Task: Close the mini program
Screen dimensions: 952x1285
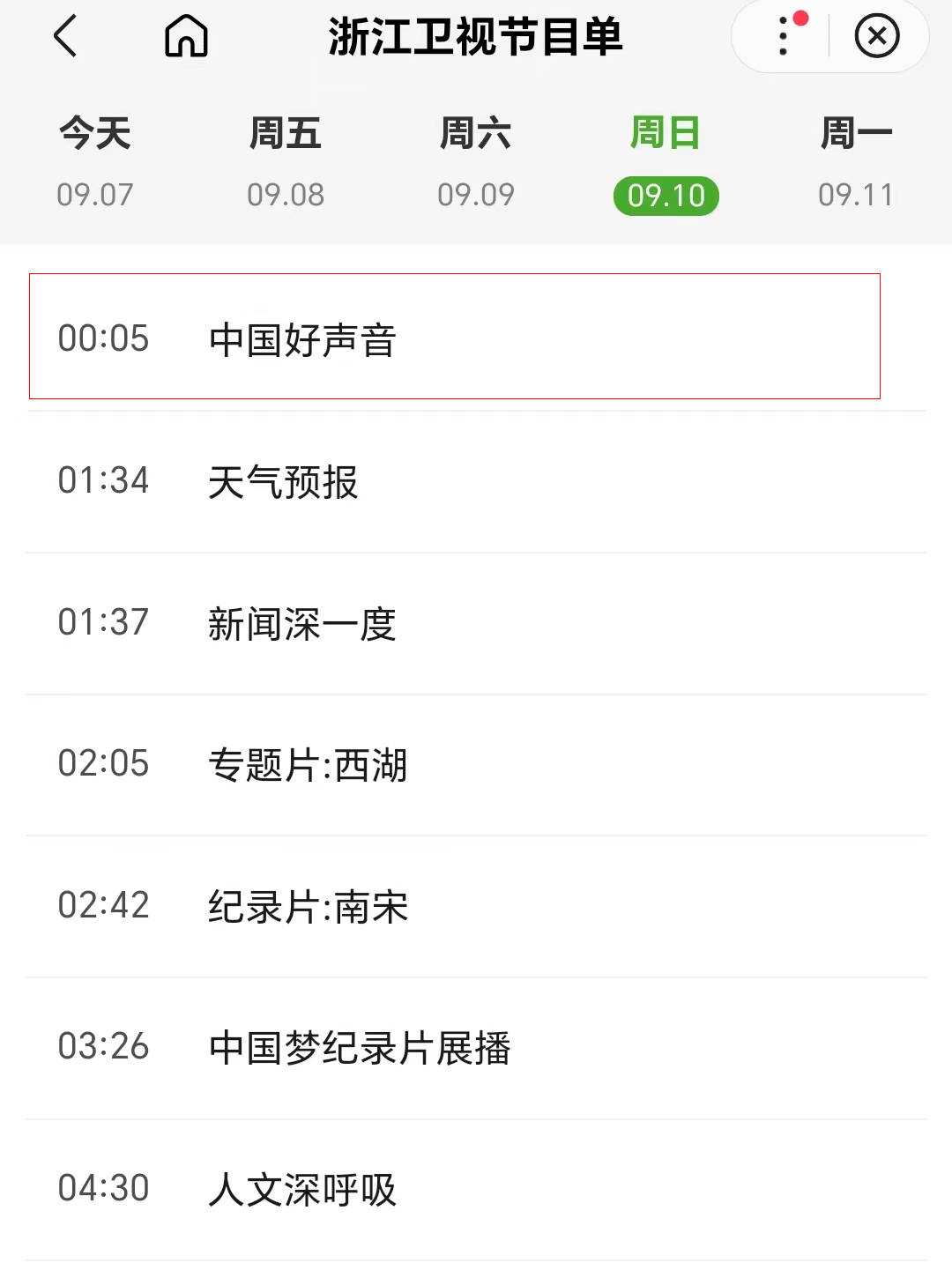Action: pos(876,36)
